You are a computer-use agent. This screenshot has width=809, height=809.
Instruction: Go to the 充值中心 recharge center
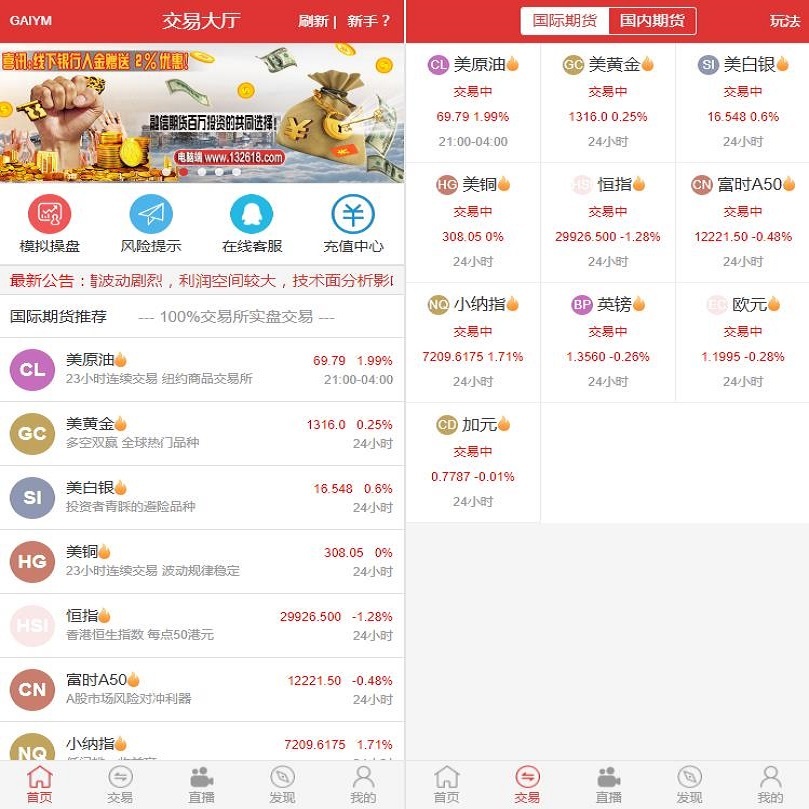(353, 225)
